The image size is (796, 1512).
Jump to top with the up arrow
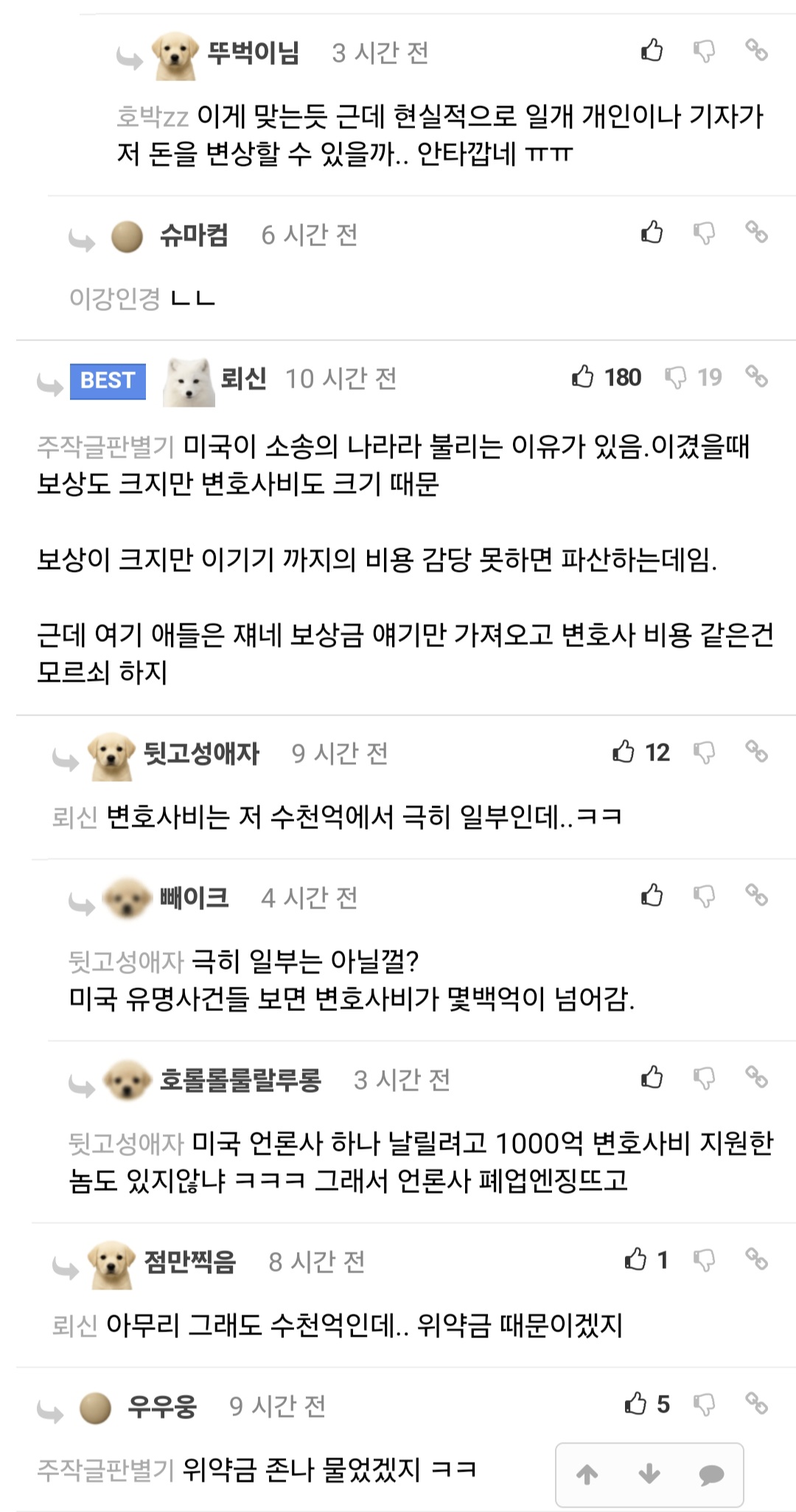[x=587, y=1474]
